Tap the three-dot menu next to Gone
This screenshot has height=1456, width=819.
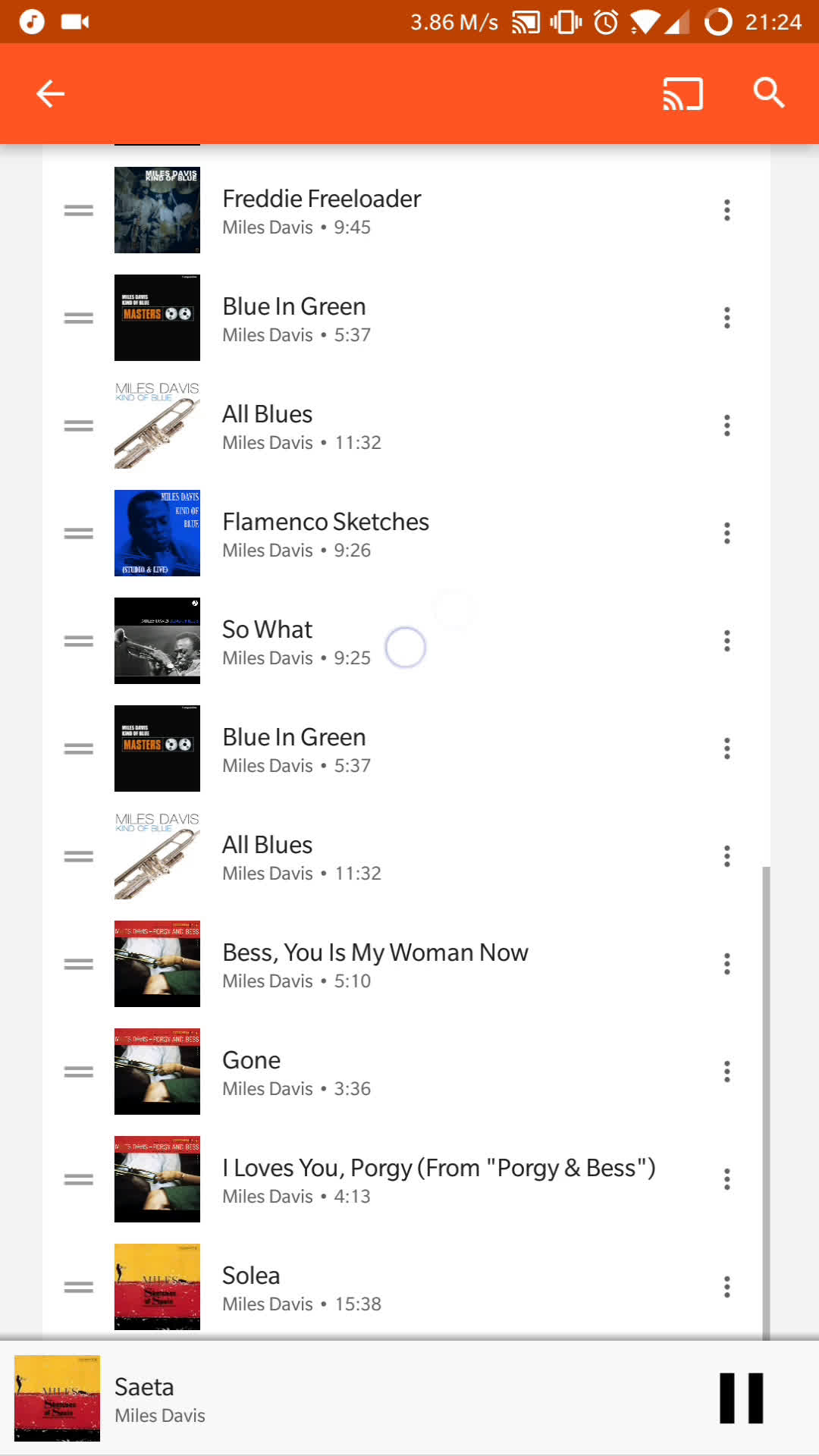pyautogui.click(x=726, y=1072)
